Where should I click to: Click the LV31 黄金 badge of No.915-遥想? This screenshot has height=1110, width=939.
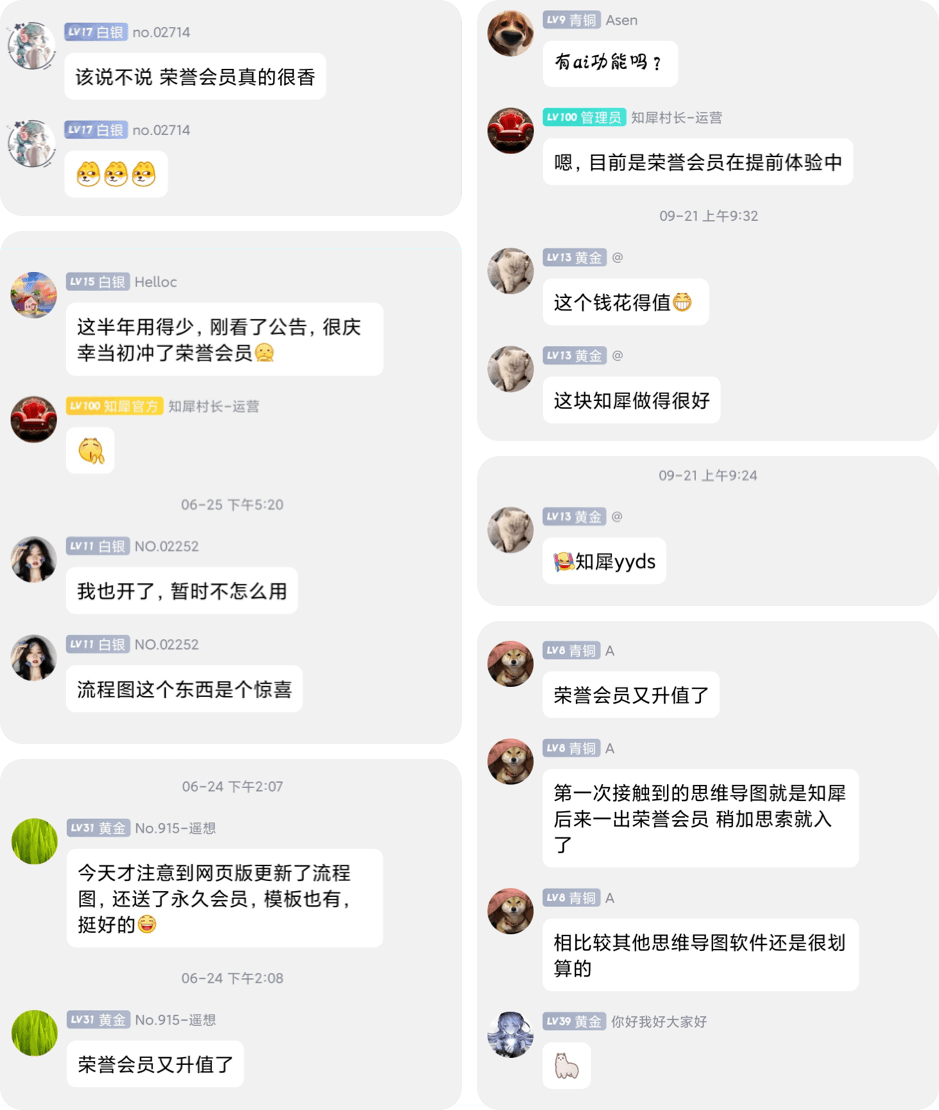pos(100,830)
